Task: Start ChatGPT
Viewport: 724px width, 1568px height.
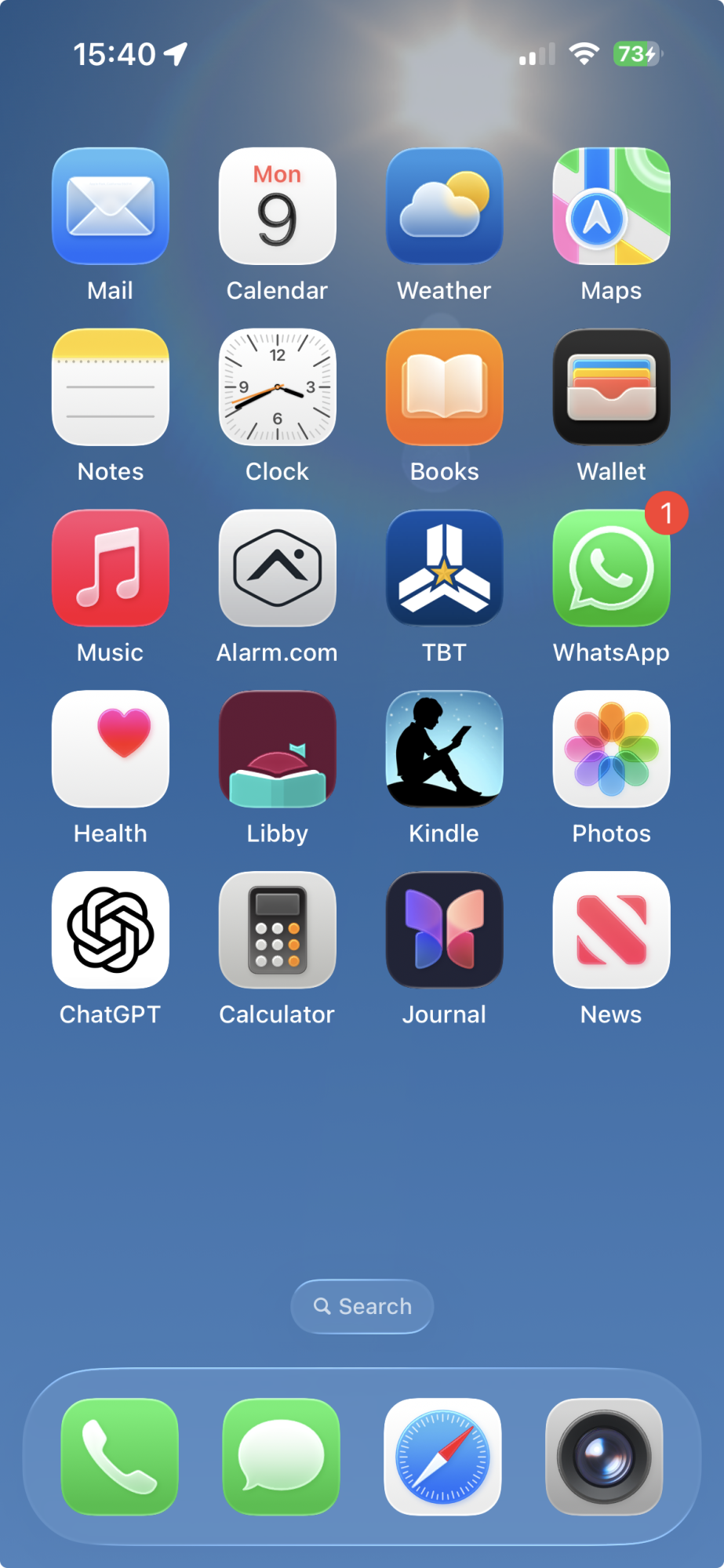Action: click(x=111, y=931)
